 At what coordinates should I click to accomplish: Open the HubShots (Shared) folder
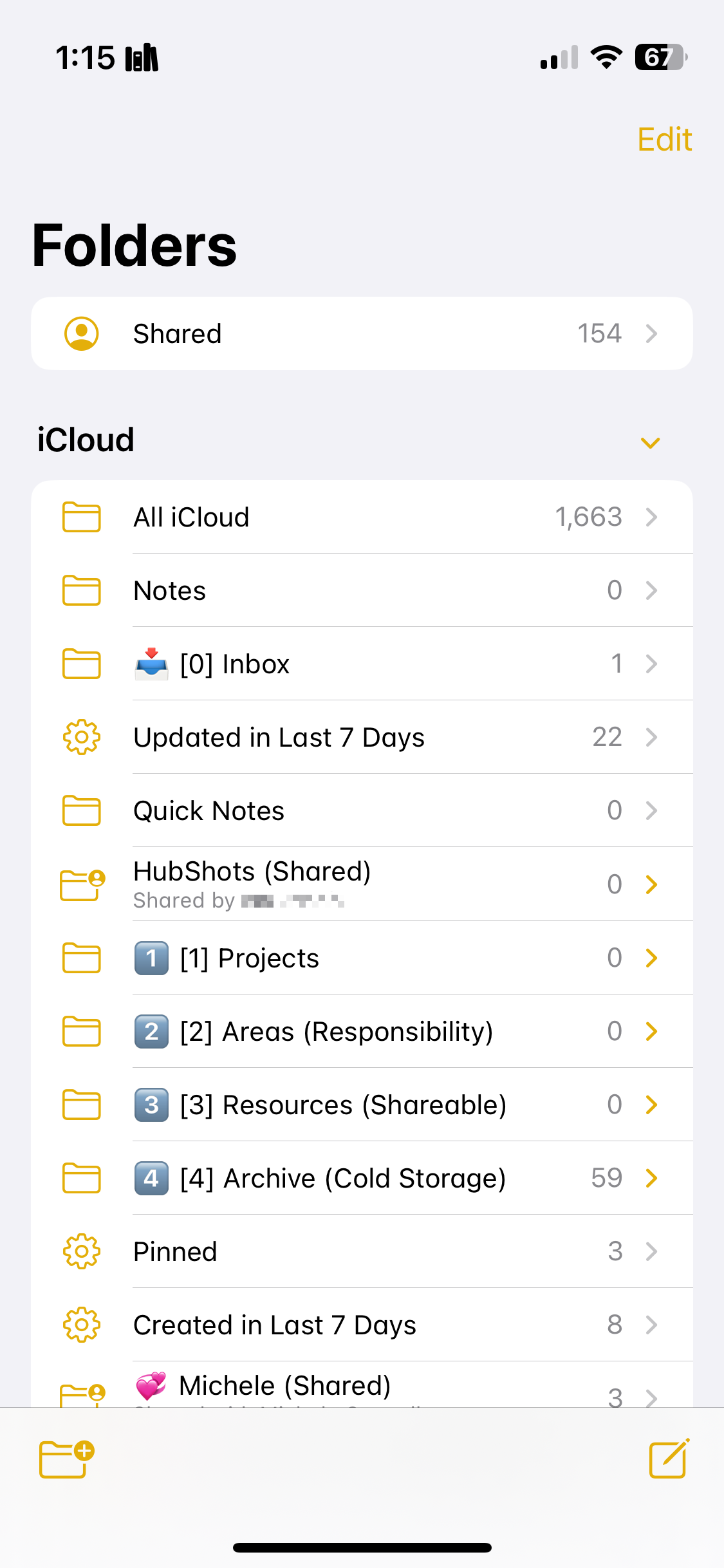362,884
